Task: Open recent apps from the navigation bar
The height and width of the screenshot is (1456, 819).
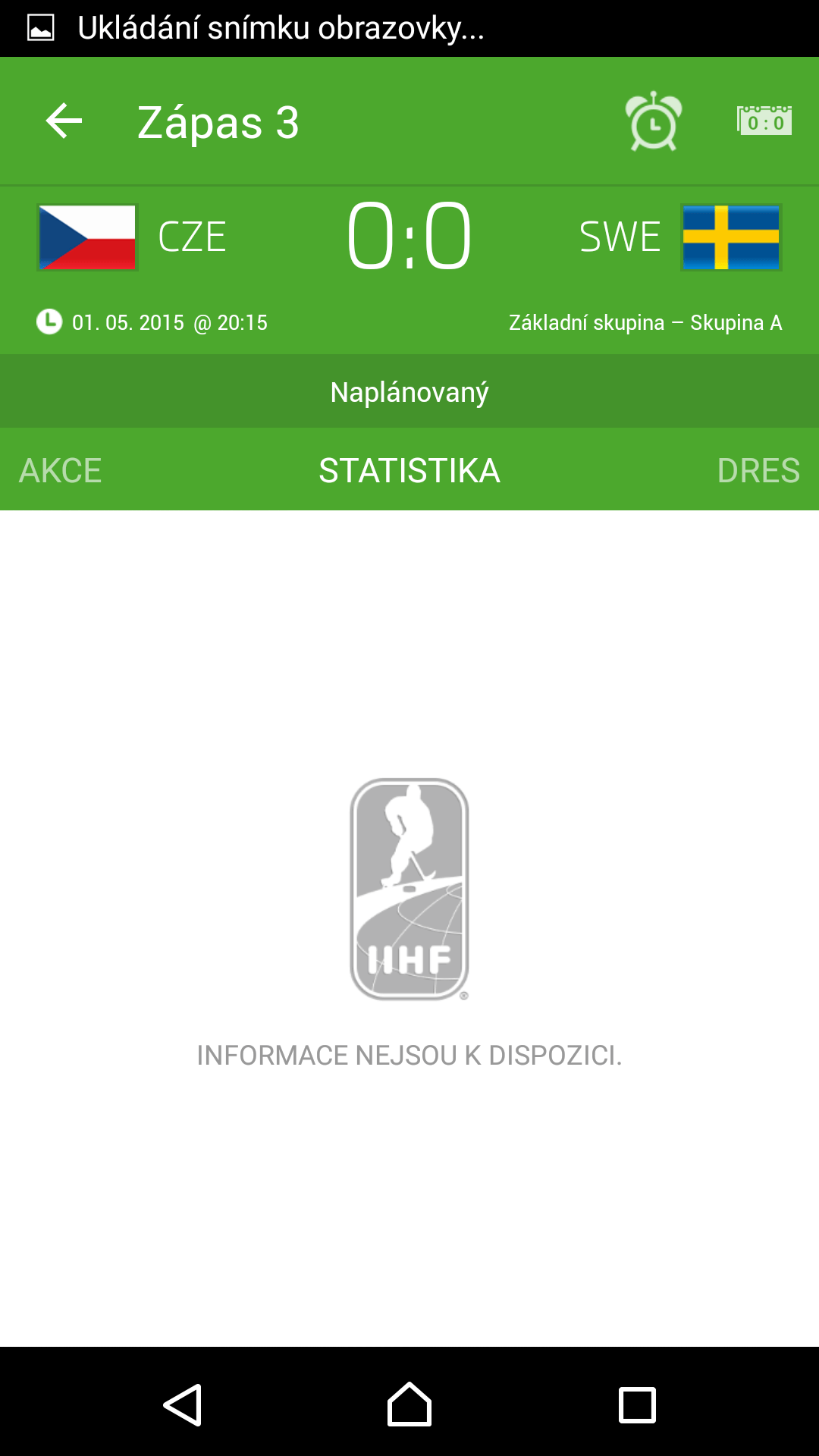Action: click(x=637, y=1404)
